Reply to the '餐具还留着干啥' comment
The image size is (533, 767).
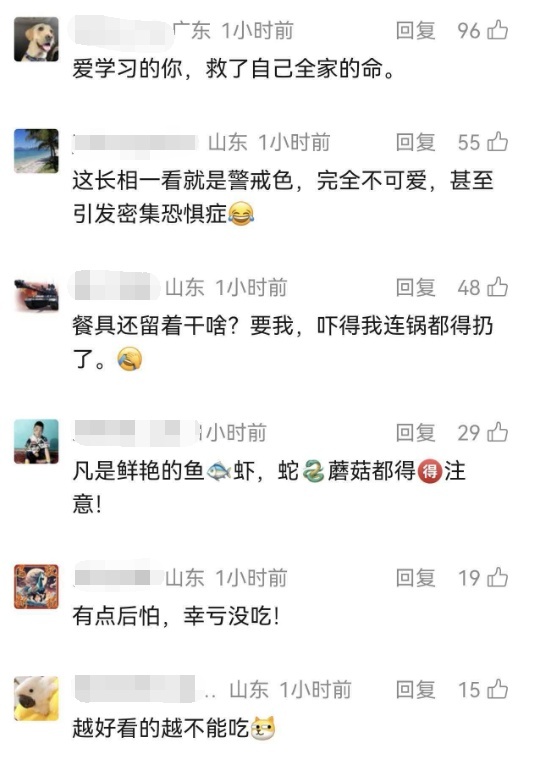click(415, 288)
